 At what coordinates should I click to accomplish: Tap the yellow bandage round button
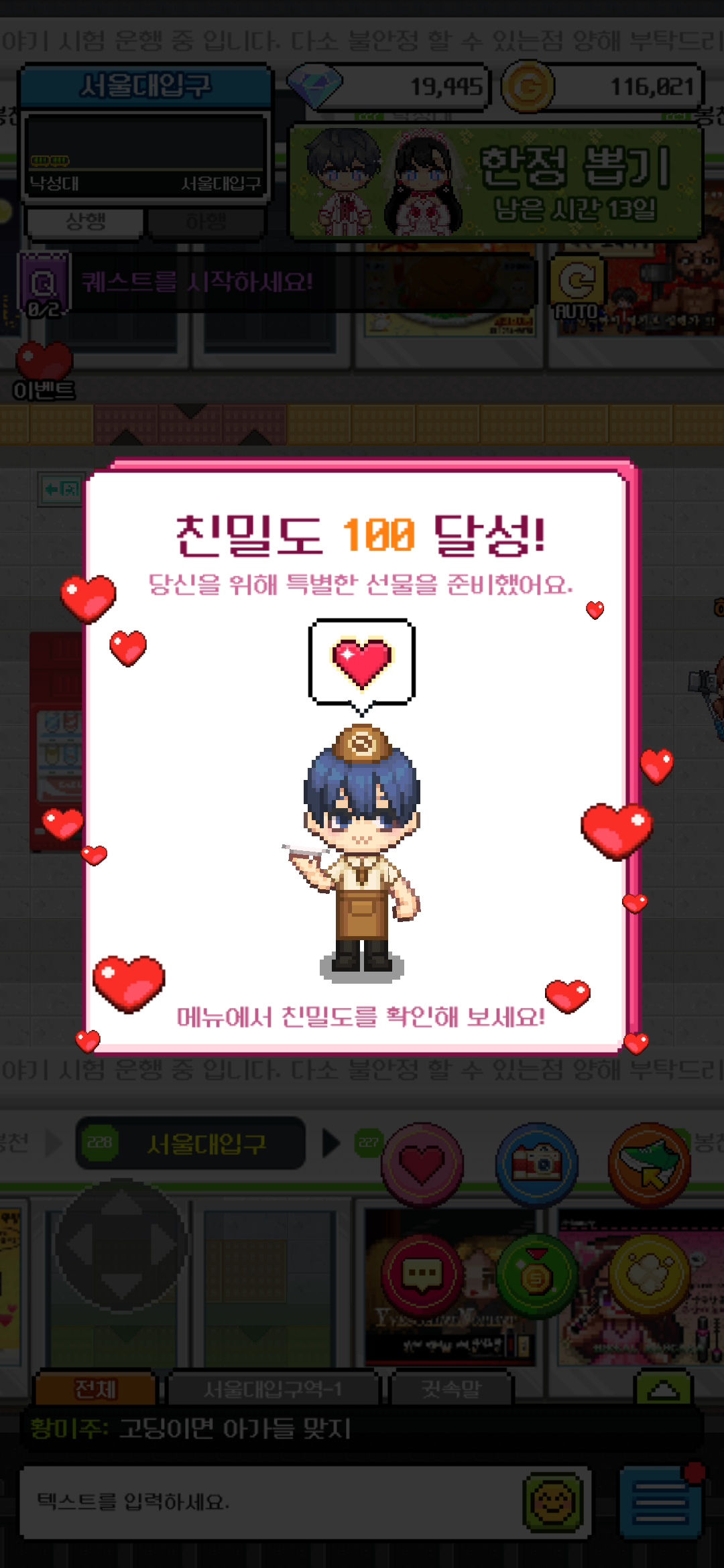tap(649, 1275)
